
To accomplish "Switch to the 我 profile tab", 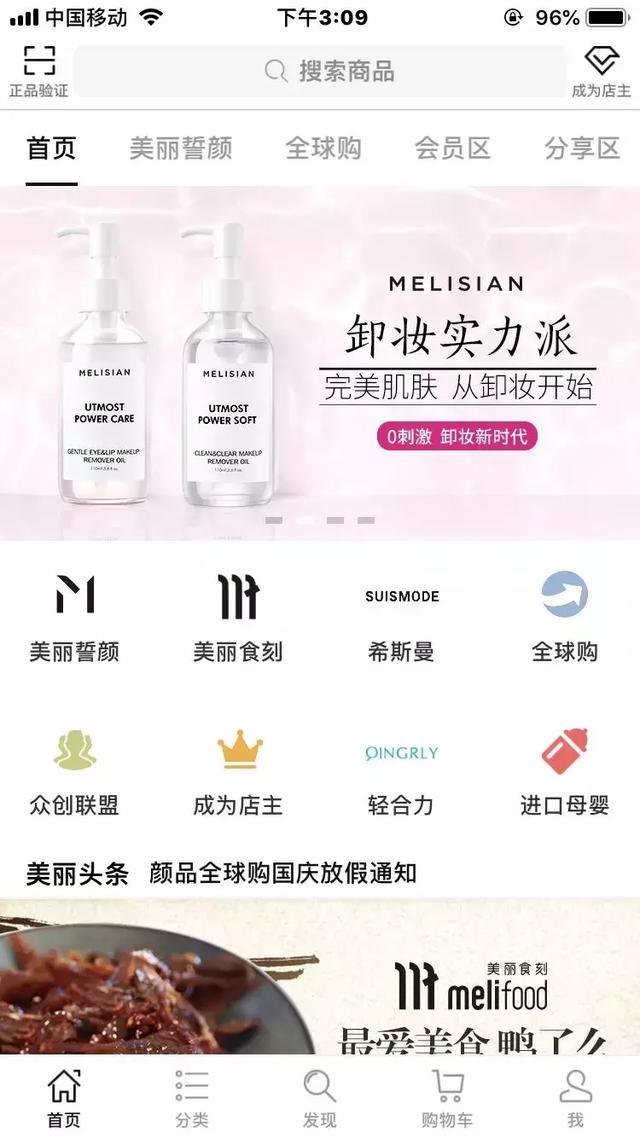I will 575,1098.
